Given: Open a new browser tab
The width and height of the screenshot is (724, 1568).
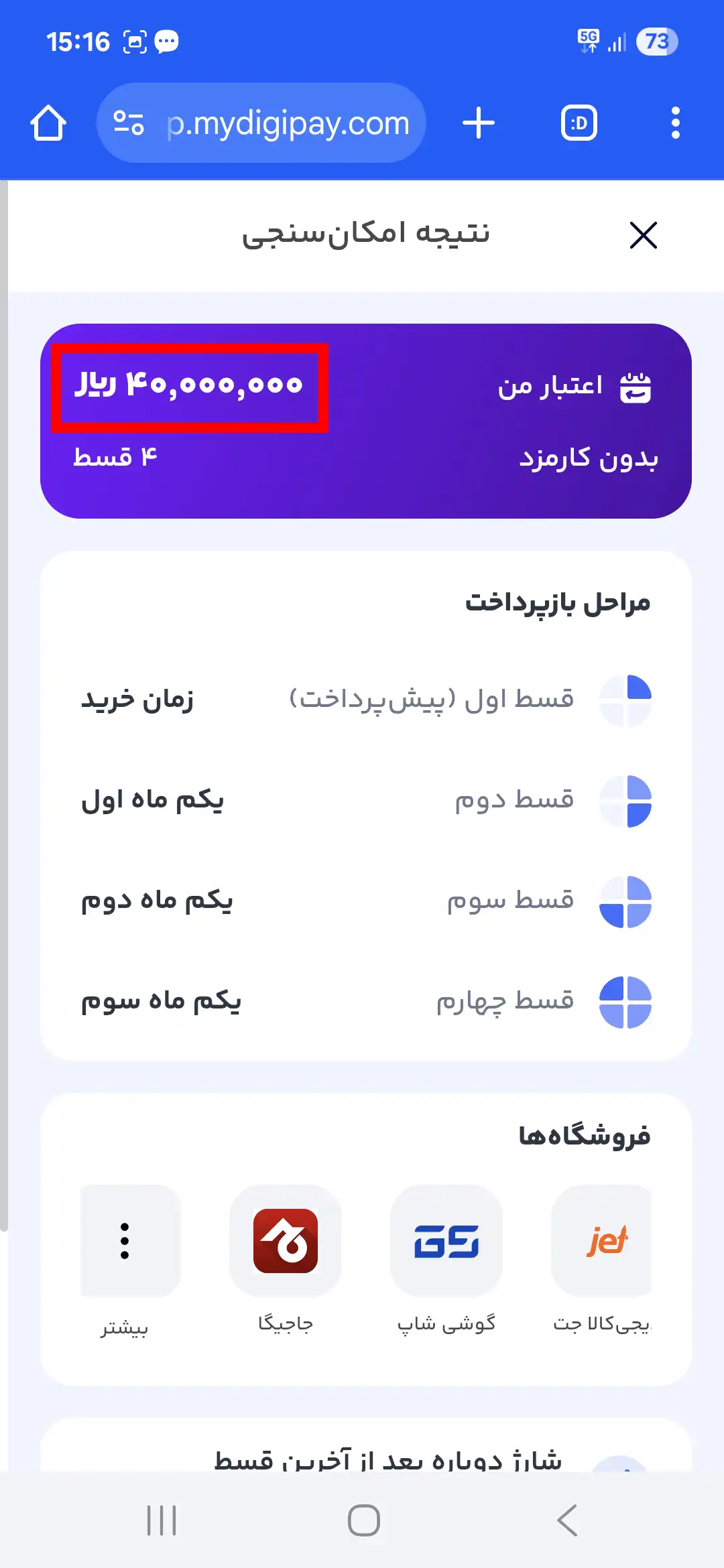Looking at the screenshot, I should point(479,123).
